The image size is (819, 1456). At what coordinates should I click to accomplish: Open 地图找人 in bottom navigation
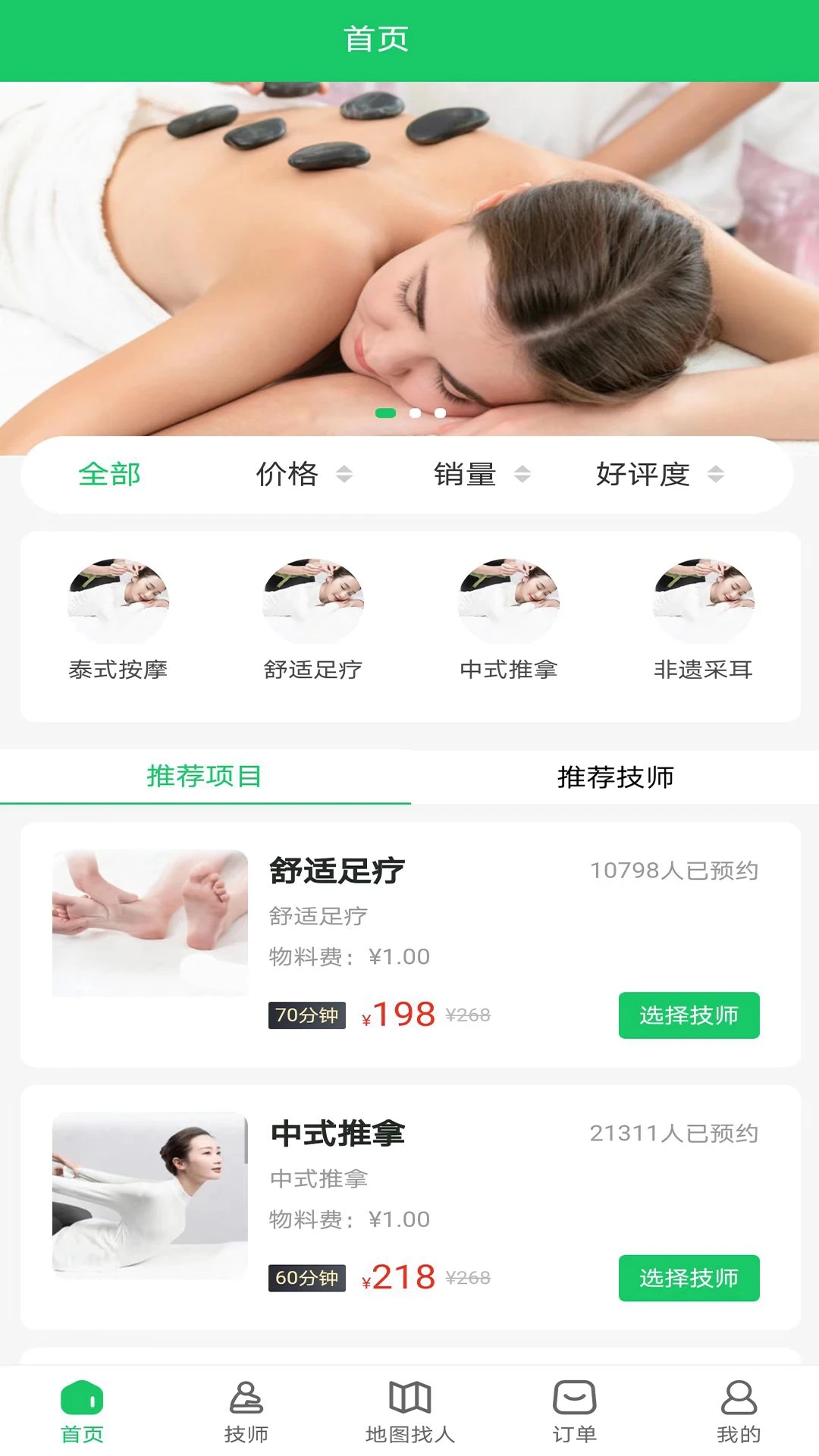tap(410, 1412)
